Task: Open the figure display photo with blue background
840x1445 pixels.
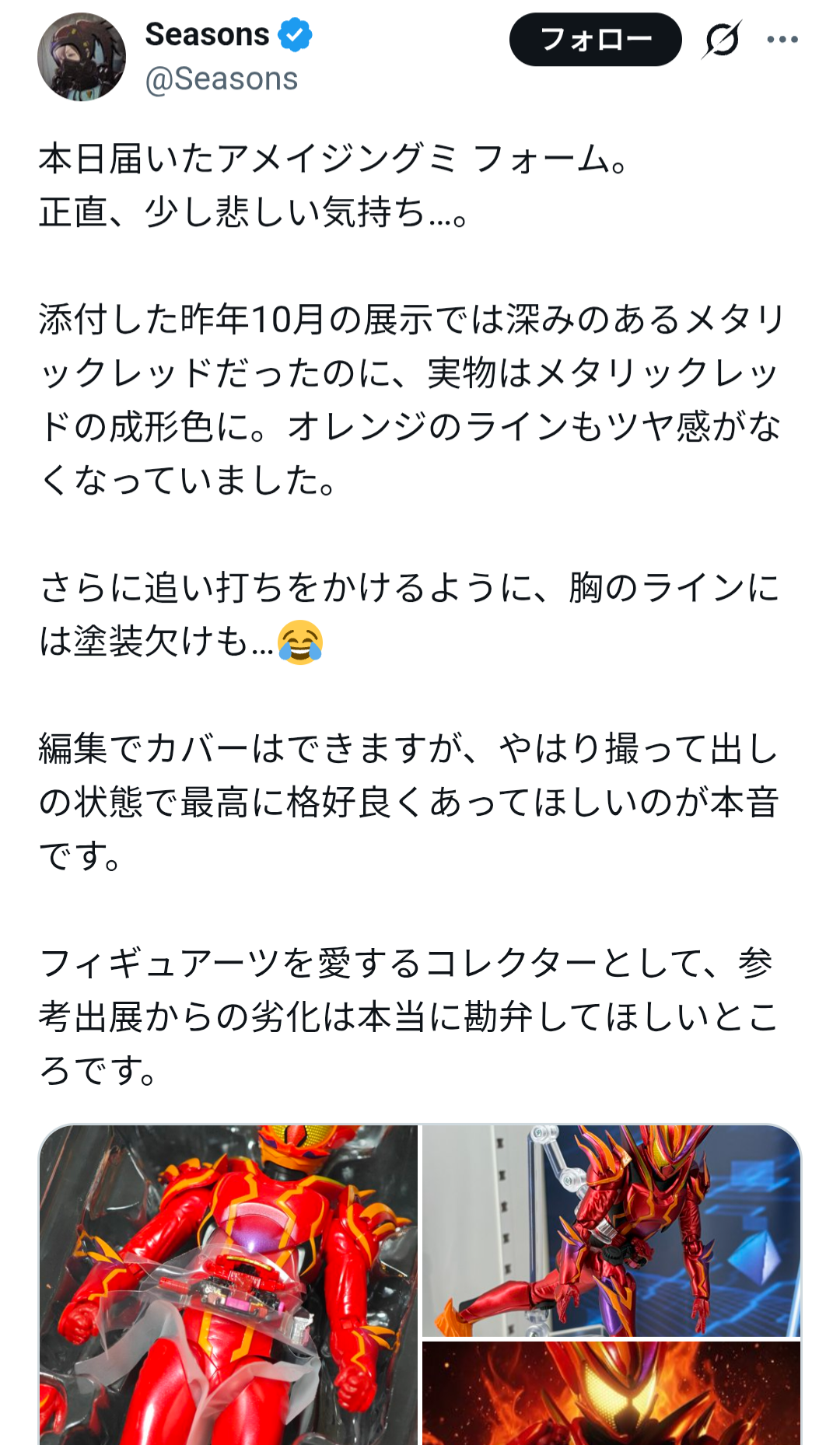Action: 611,1230
